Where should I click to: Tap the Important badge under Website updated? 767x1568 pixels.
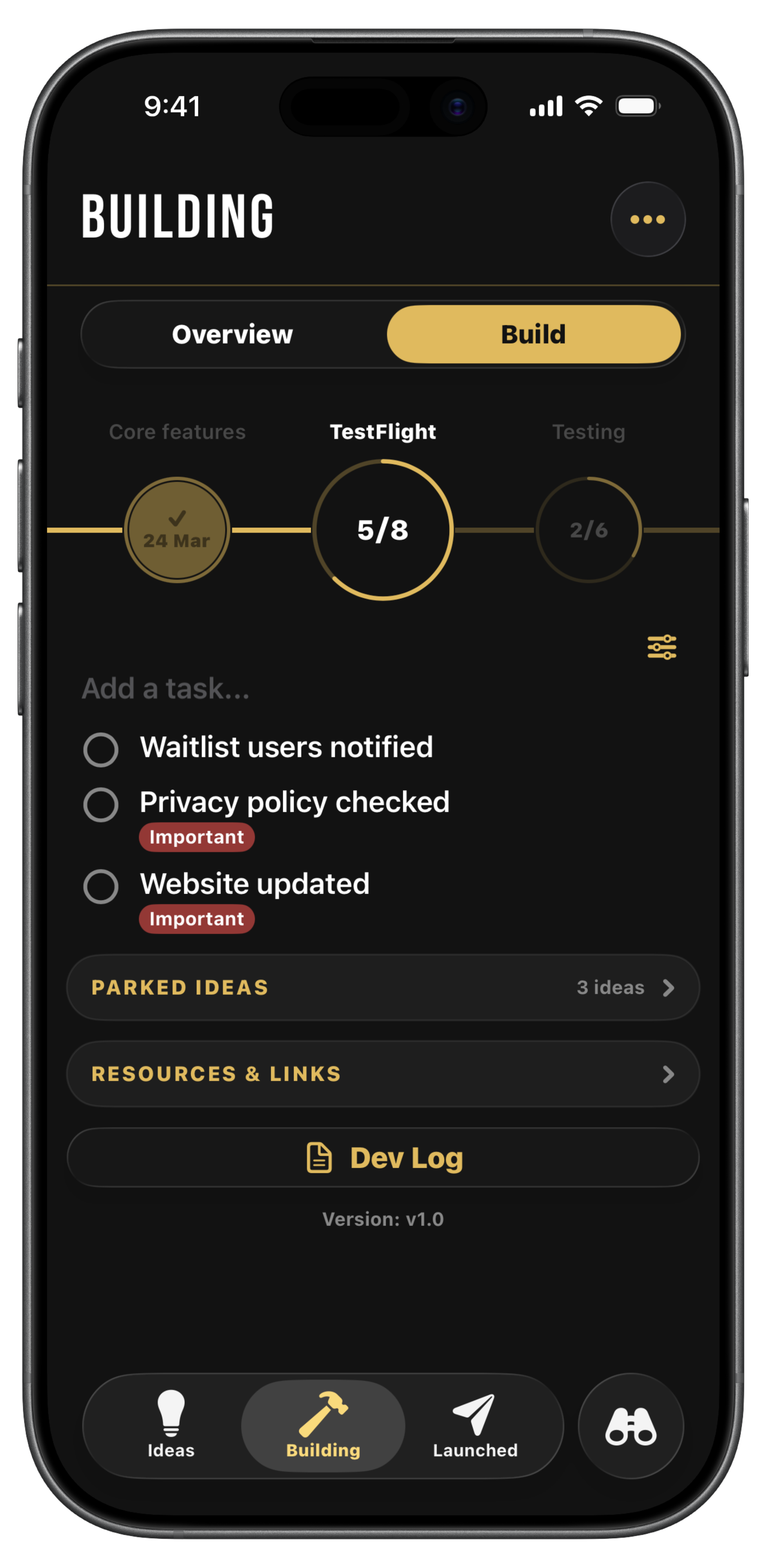[196, 919]
